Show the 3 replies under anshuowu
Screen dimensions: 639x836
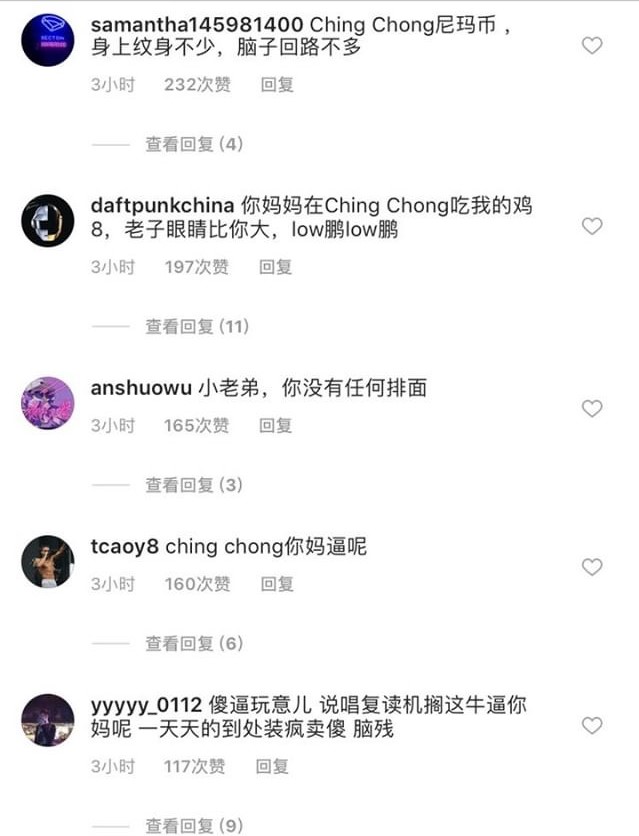[194, 485]
